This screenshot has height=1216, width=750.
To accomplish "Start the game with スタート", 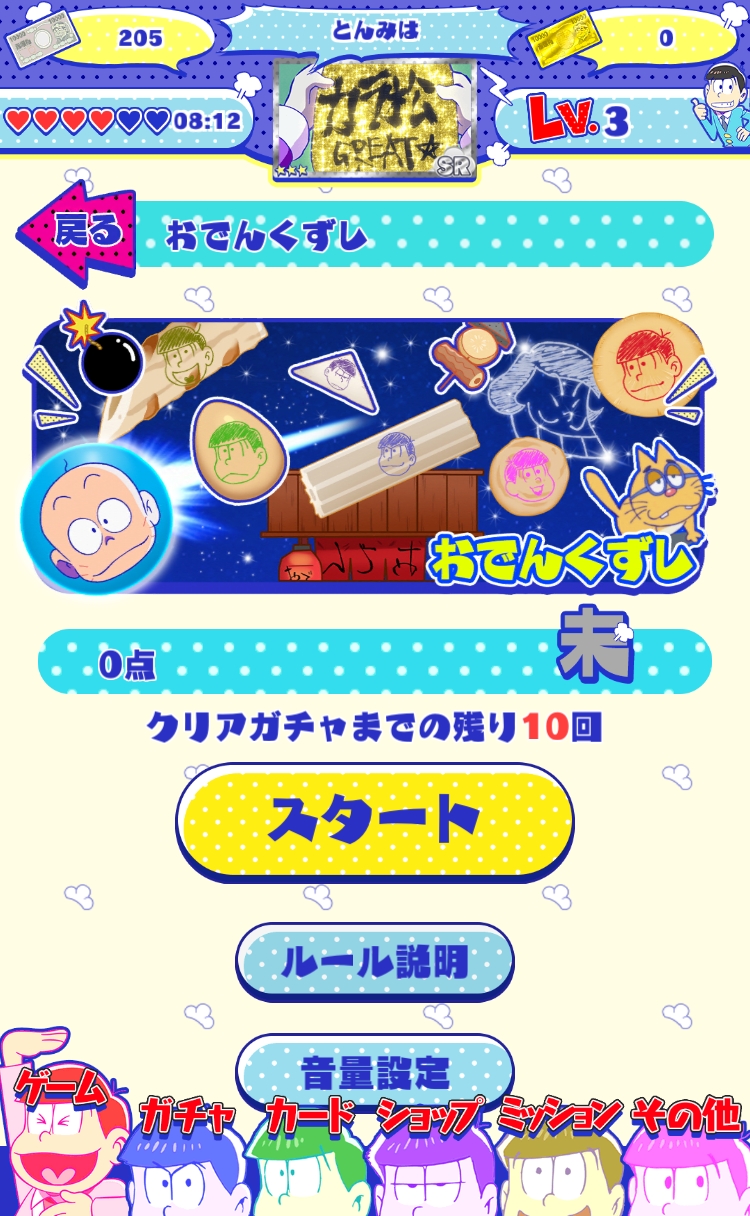I will [x=375, y=821].
